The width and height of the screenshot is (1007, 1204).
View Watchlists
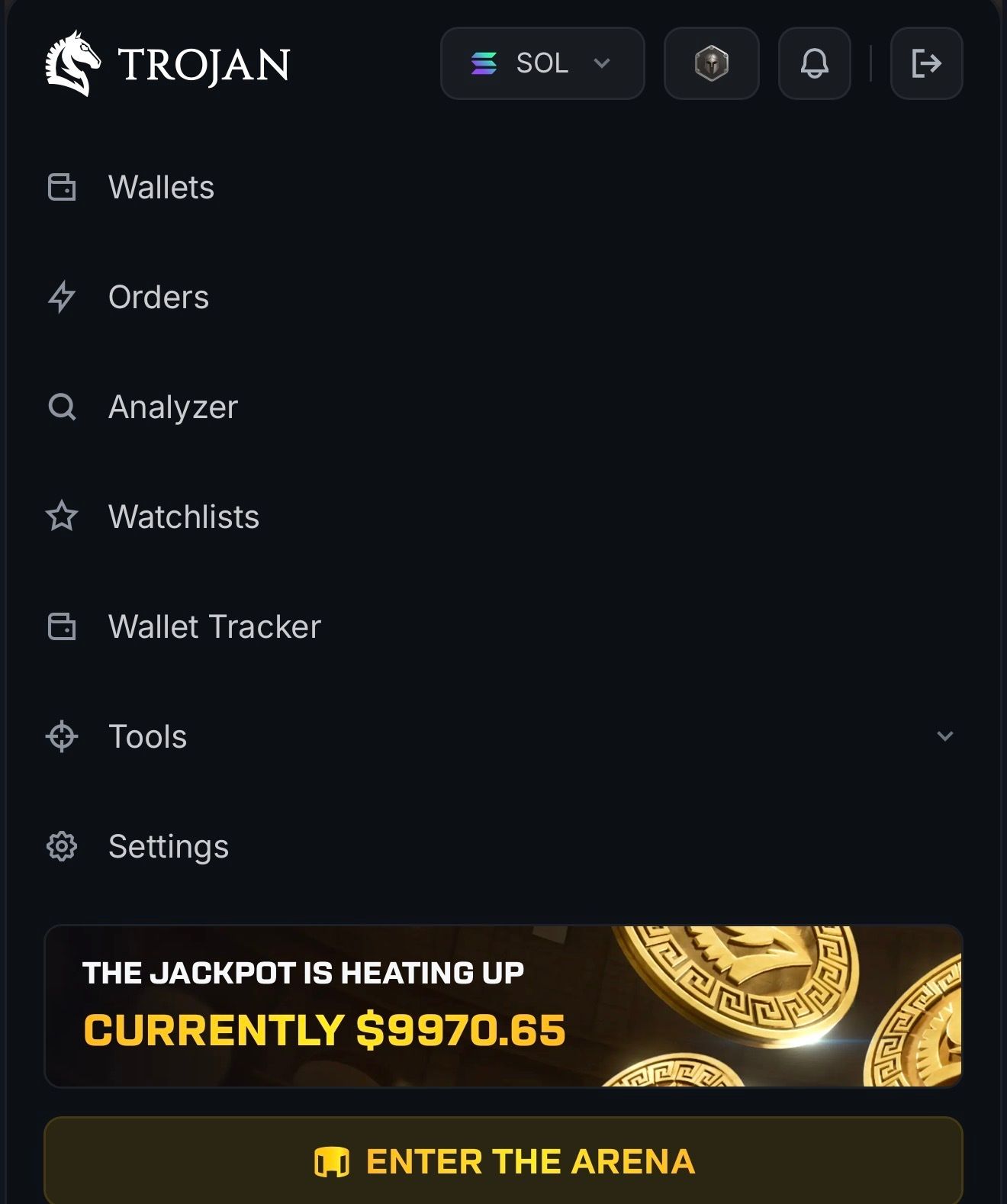183,517
